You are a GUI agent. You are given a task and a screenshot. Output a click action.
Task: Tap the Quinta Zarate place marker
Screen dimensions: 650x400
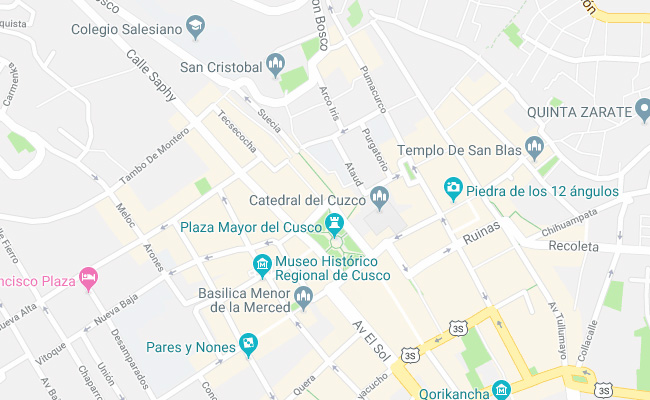click(x=641, y=110)
